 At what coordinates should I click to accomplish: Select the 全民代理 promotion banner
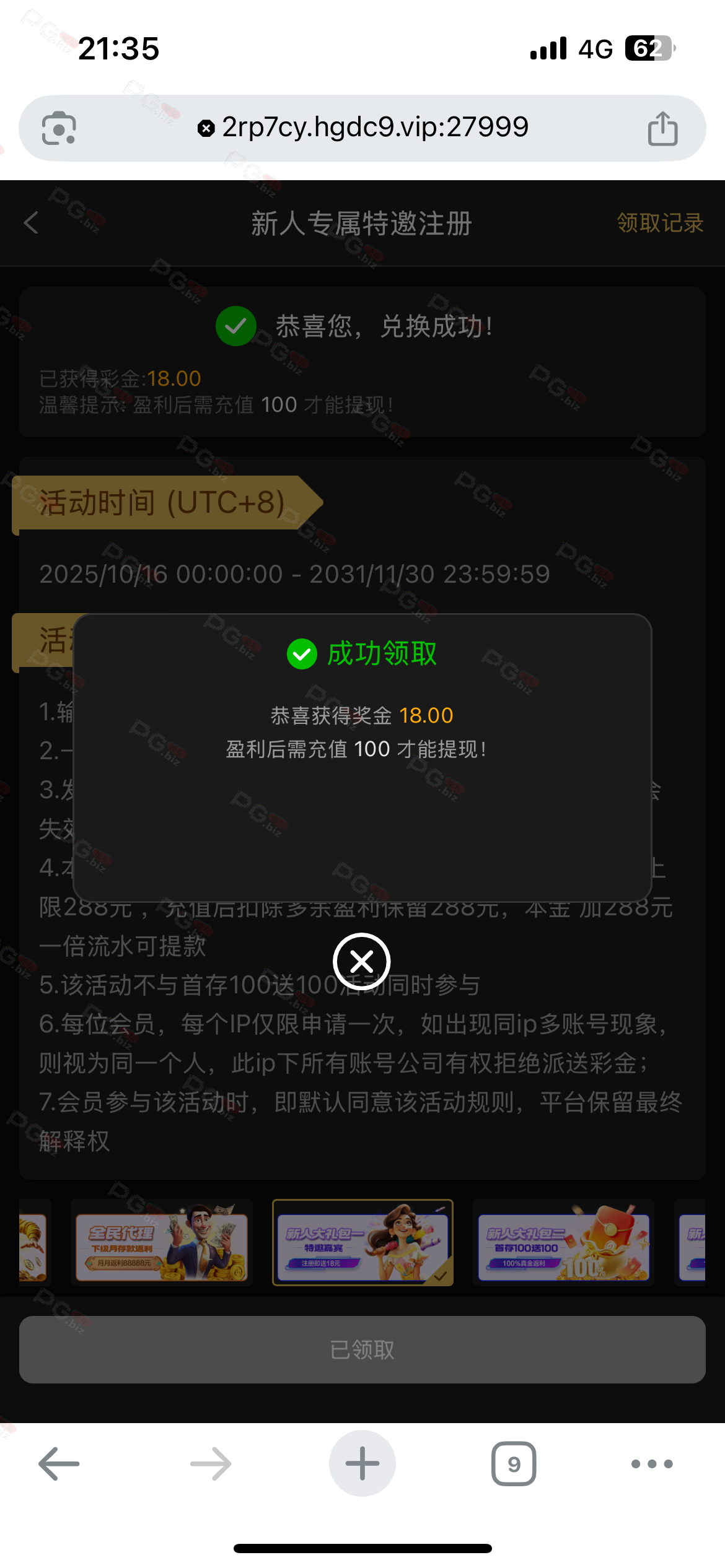click(x=161, y=1242)
